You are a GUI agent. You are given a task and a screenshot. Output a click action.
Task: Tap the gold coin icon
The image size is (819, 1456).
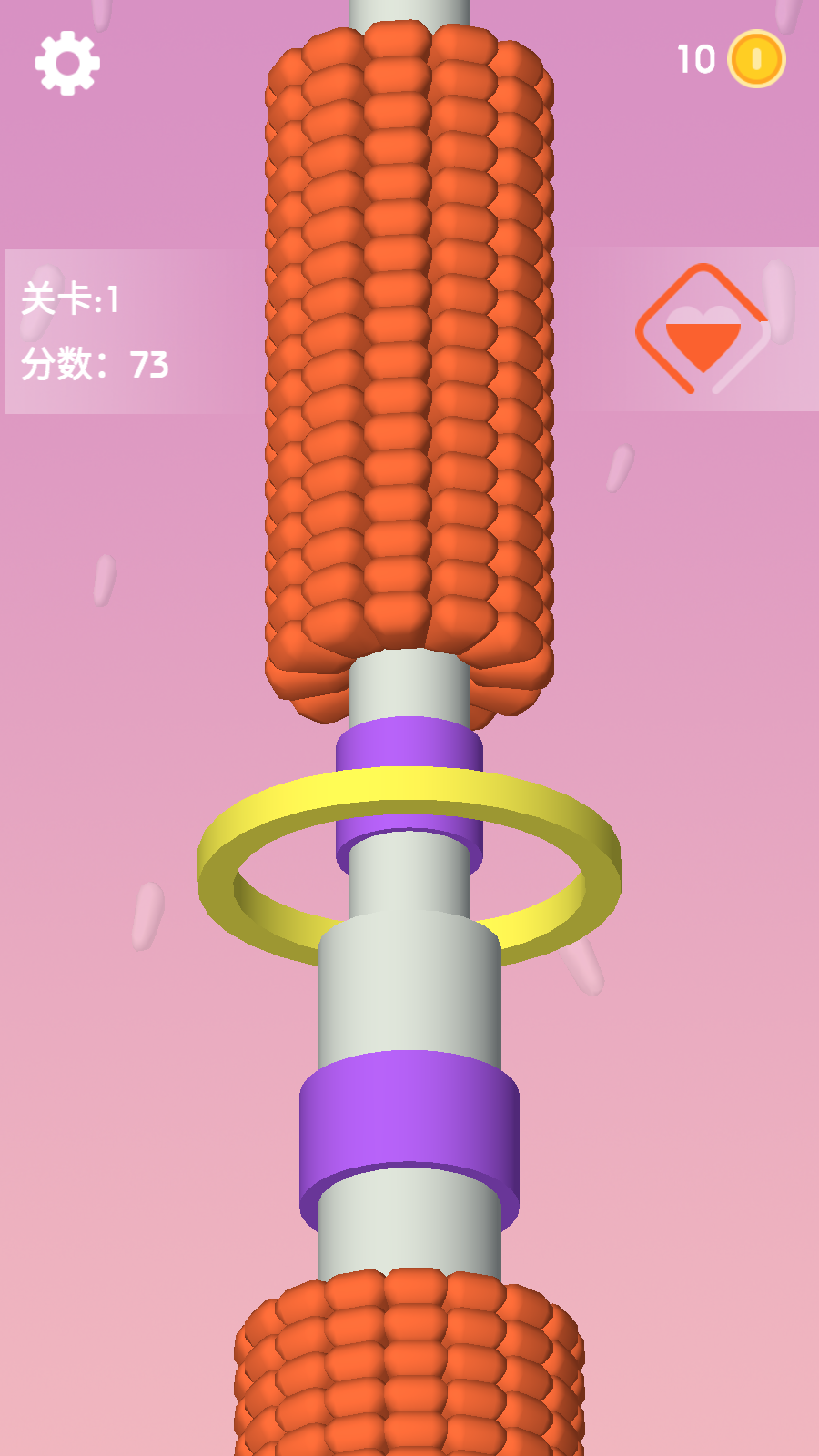tap(756, 59)
